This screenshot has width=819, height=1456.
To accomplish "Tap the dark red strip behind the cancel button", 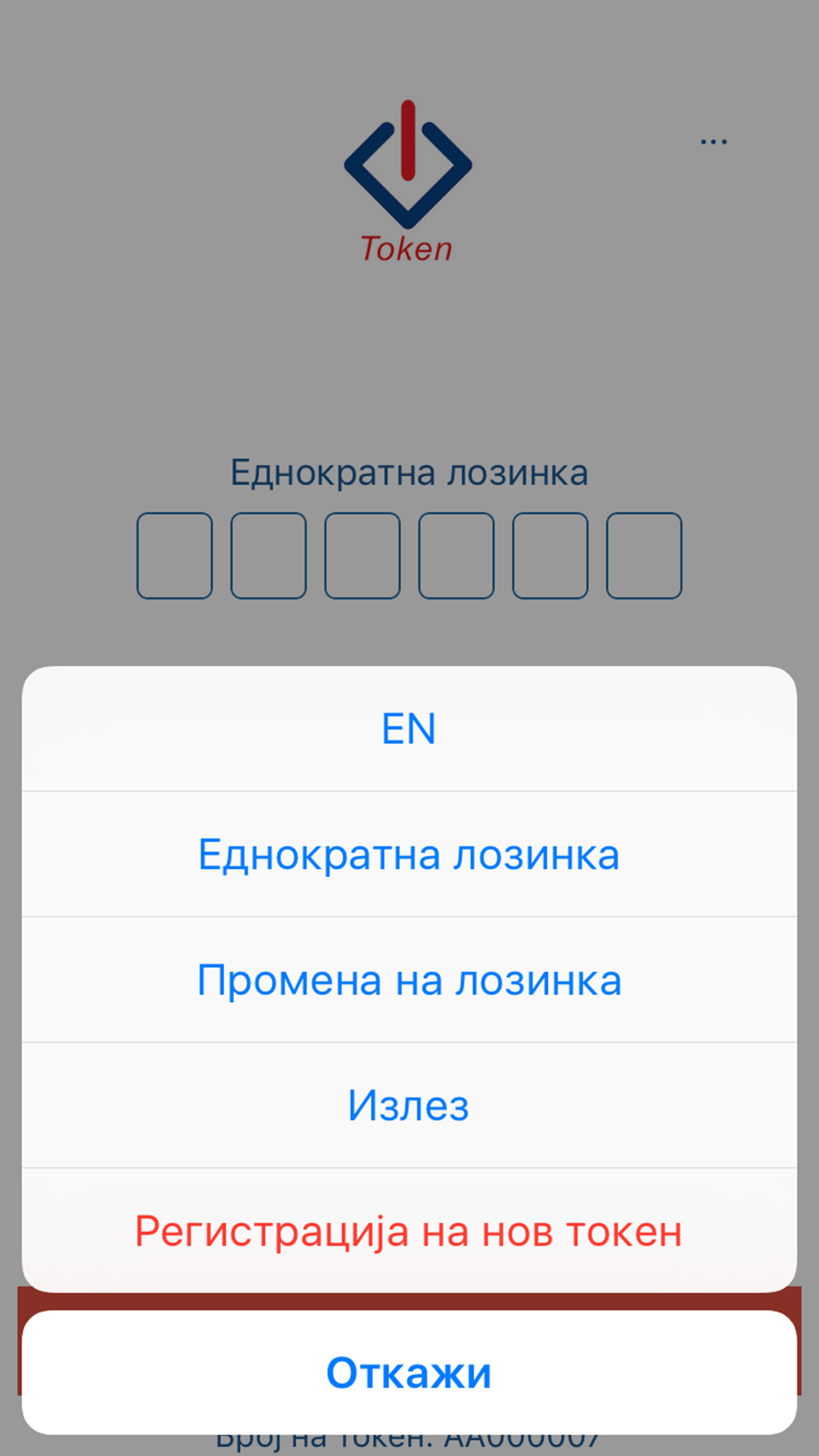I will click(409, 1301).
